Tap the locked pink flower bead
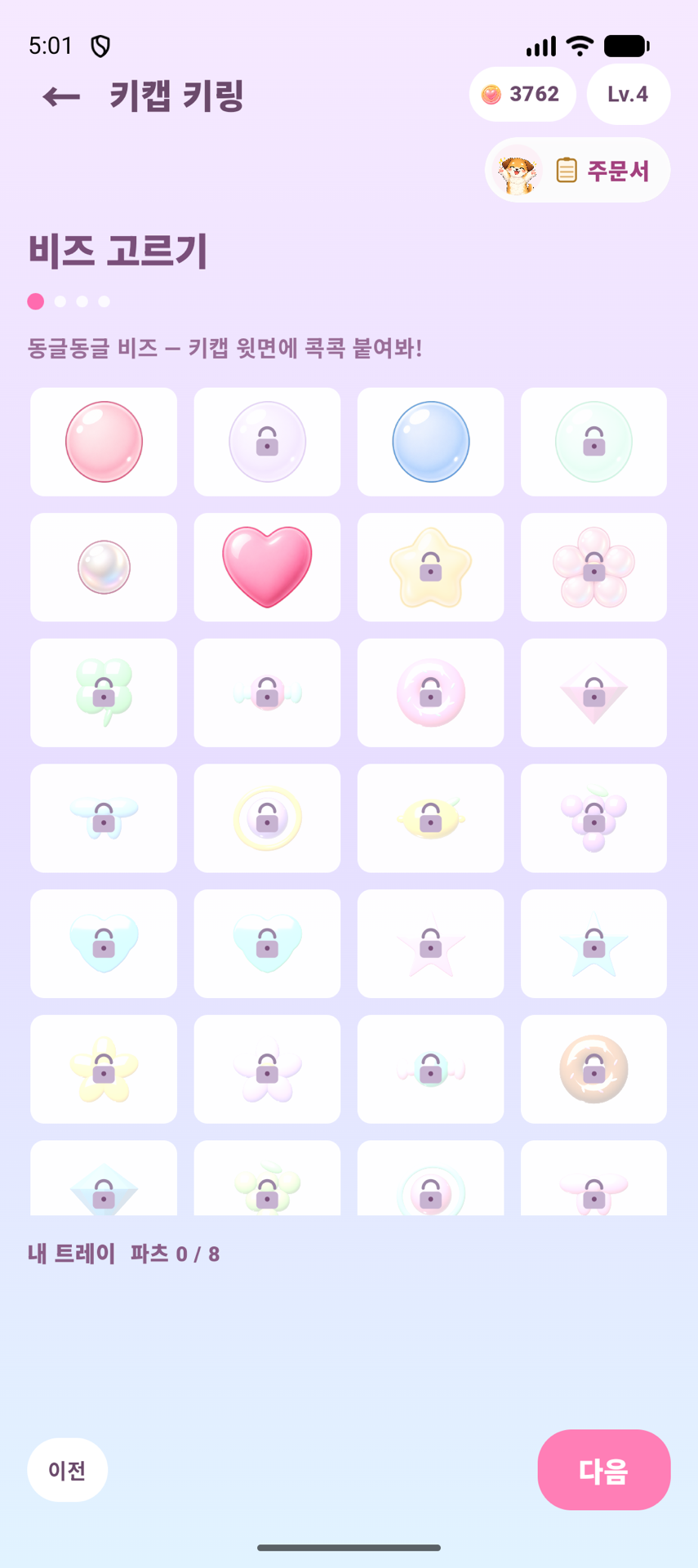This screenshot has height=1568, width=698. [594, 568]
